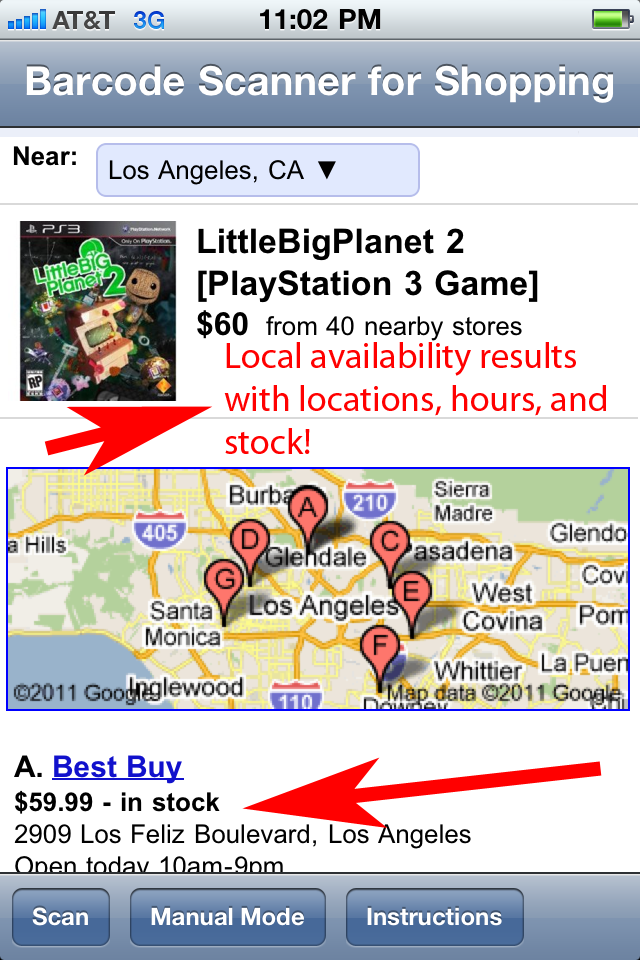Select map marker F near Downey

379,646
